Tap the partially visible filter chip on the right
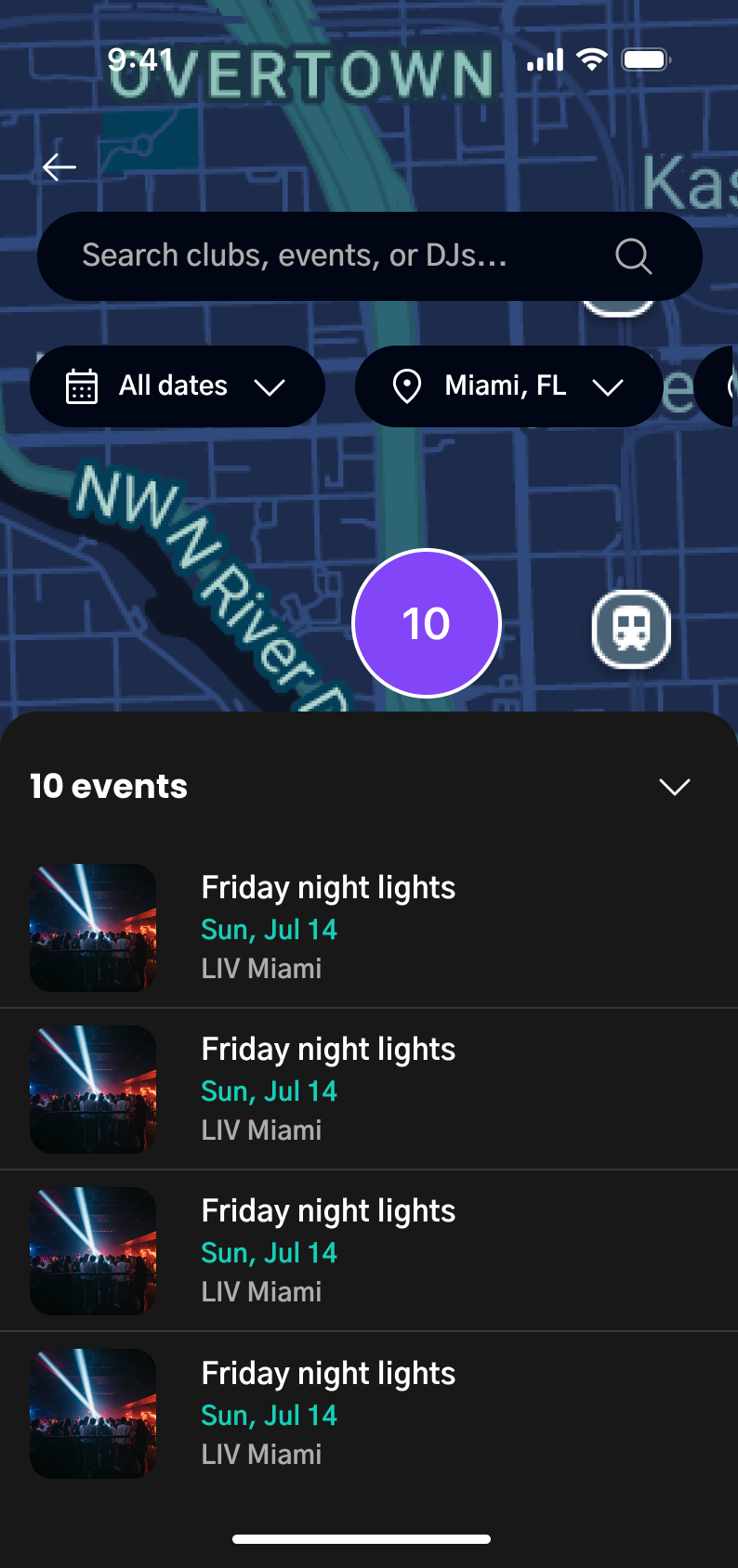Viewport: 738px width, 1568px height. tap(720, 386)
